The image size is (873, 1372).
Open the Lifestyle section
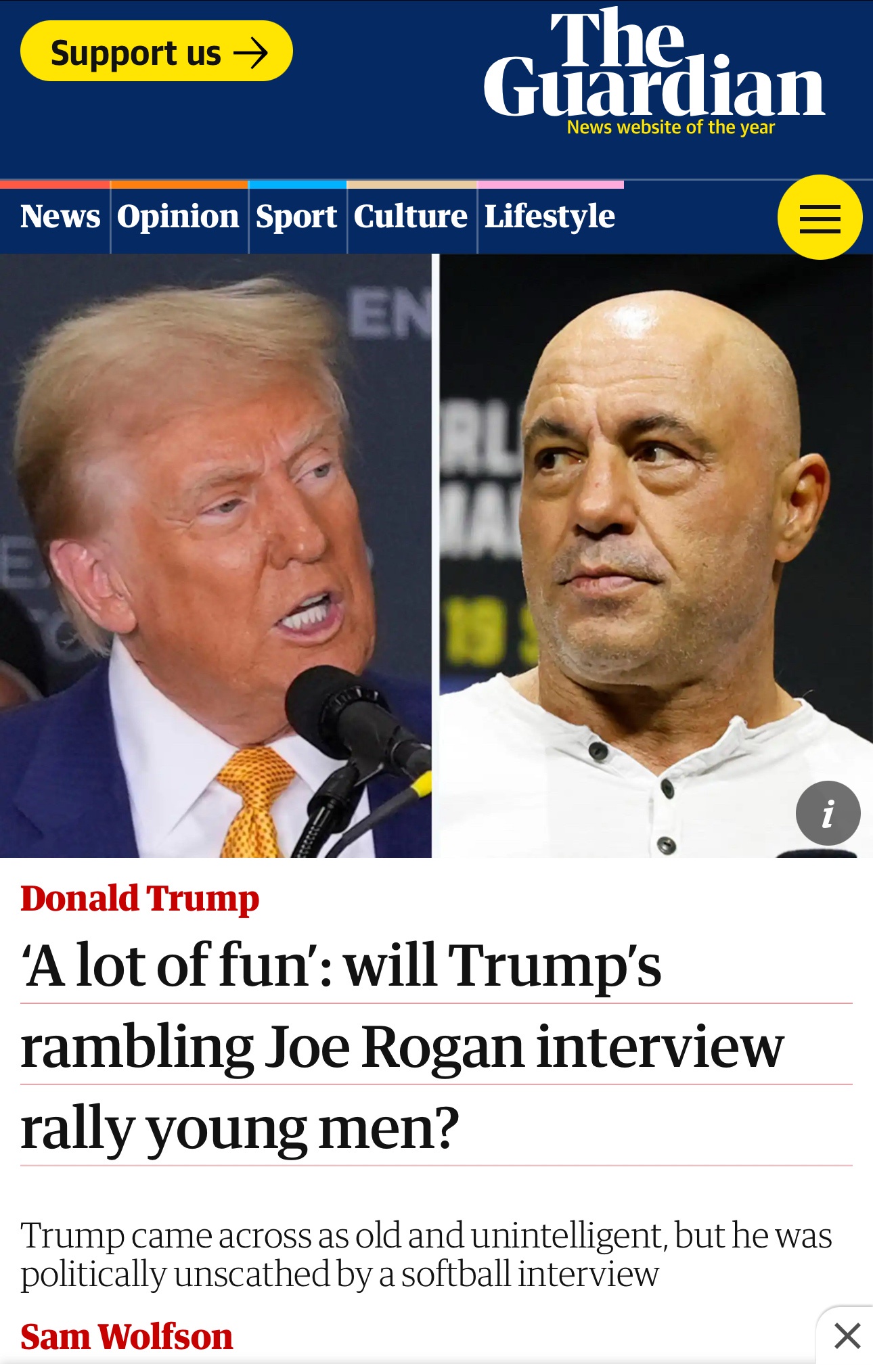[x=550, y=217]
